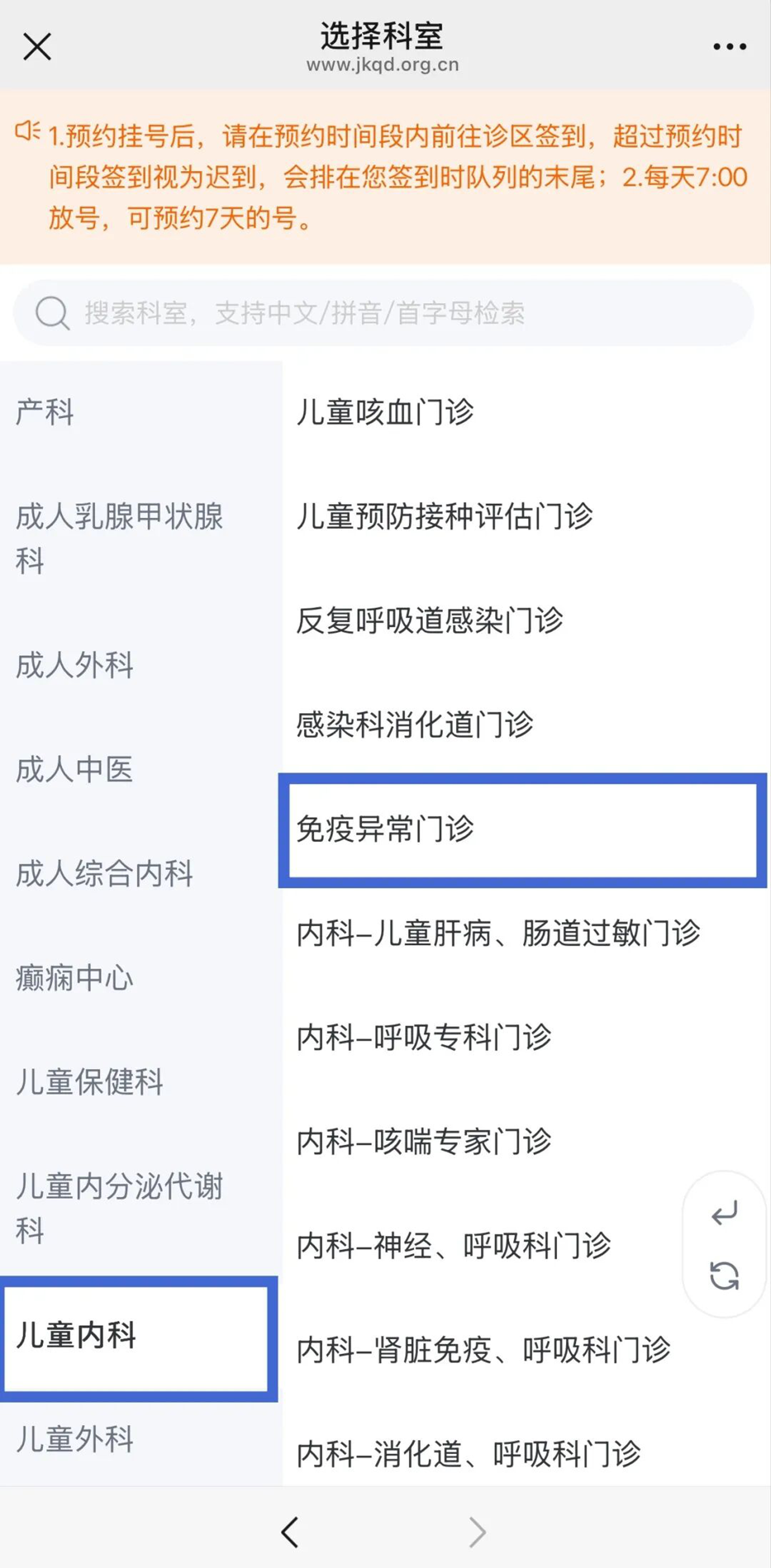771x1568 pixels.
Task: Select 儿童保健科 department
Action: point(90,1082)
